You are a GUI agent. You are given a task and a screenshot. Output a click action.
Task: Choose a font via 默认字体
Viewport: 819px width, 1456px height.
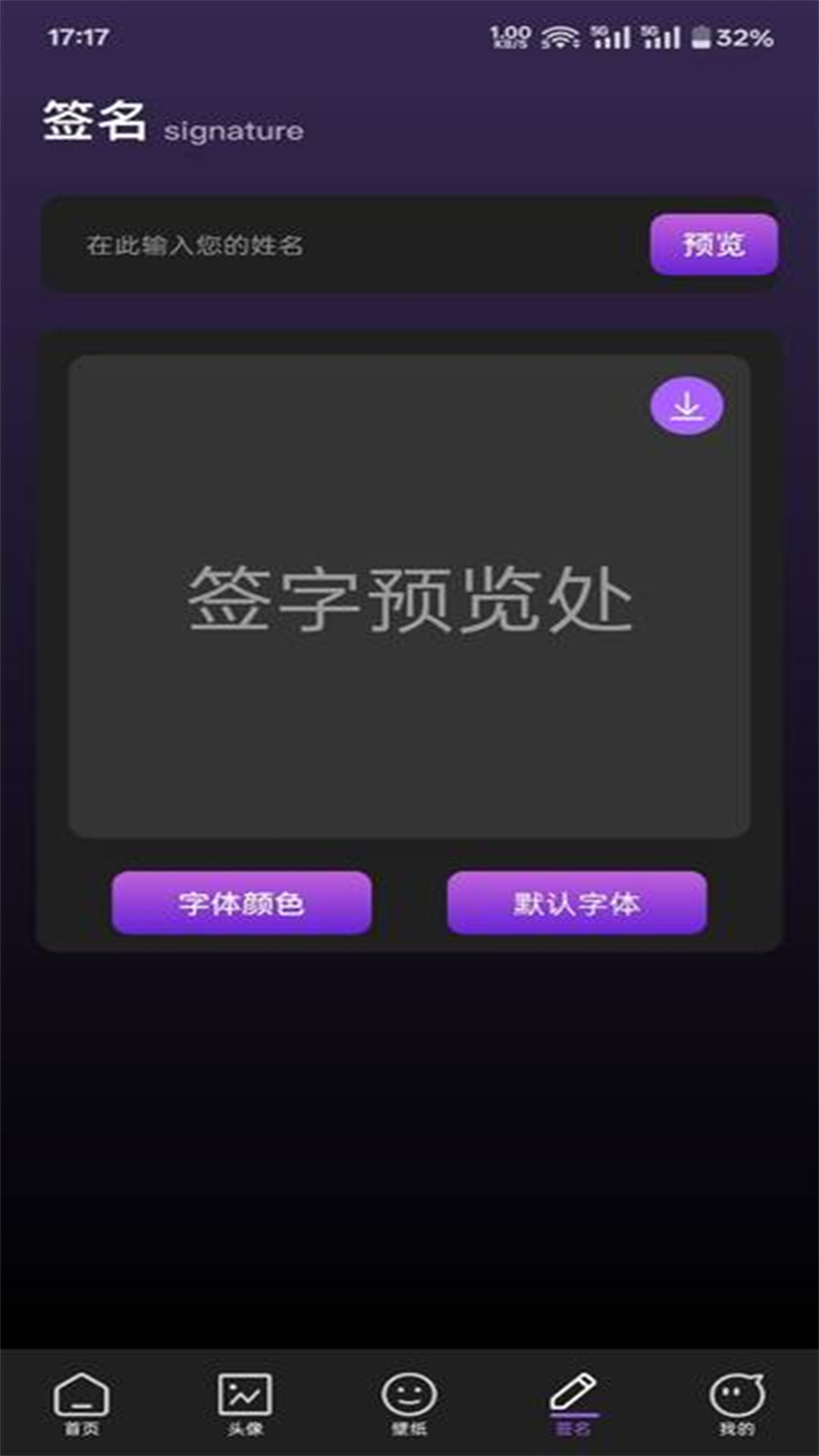click(577, 903)
